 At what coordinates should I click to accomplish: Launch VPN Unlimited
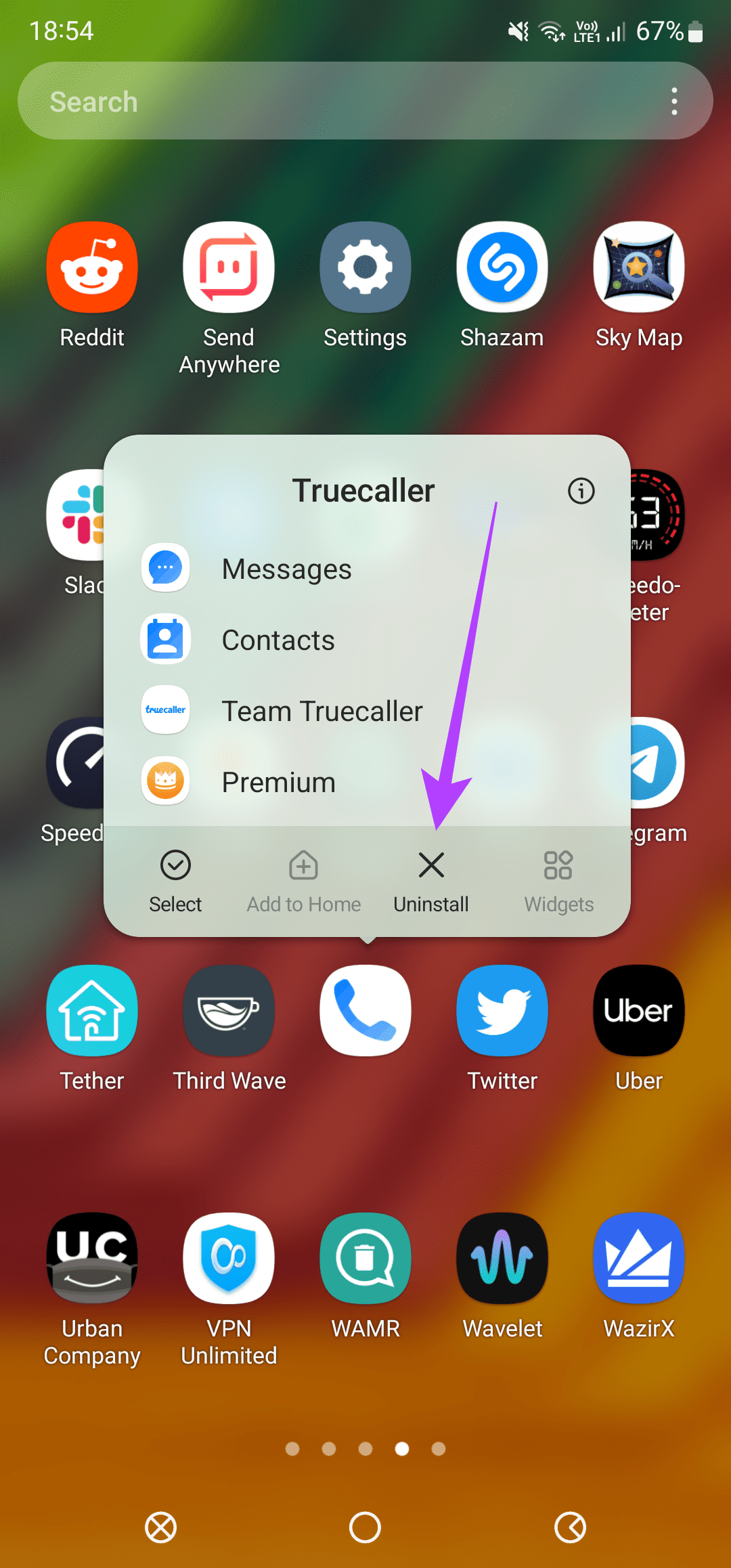tap(229, 1290)
